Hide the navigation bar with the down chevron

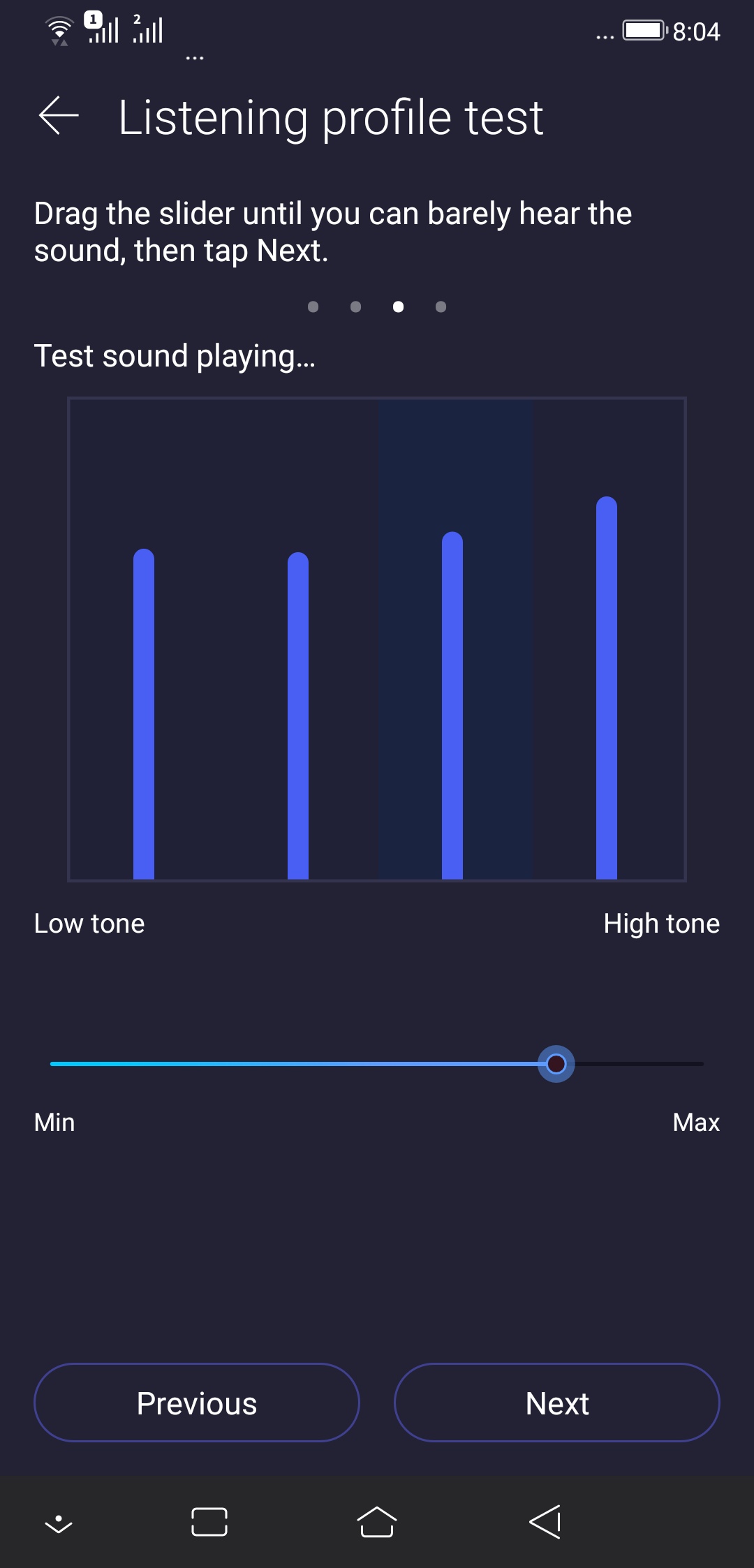tap(59, 1523)
